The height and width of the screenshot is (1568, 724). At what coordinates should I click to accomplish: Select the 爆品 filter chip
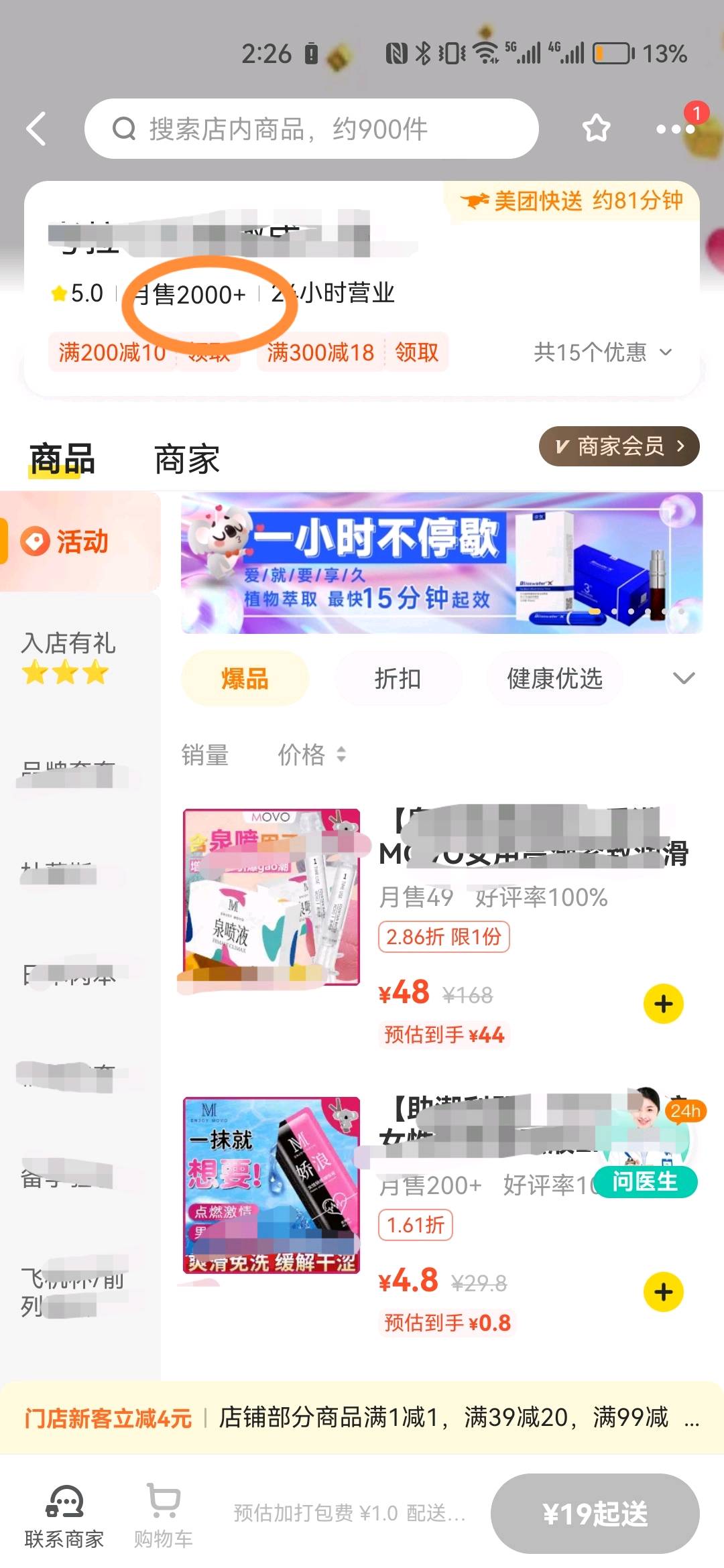coord(245,678)
